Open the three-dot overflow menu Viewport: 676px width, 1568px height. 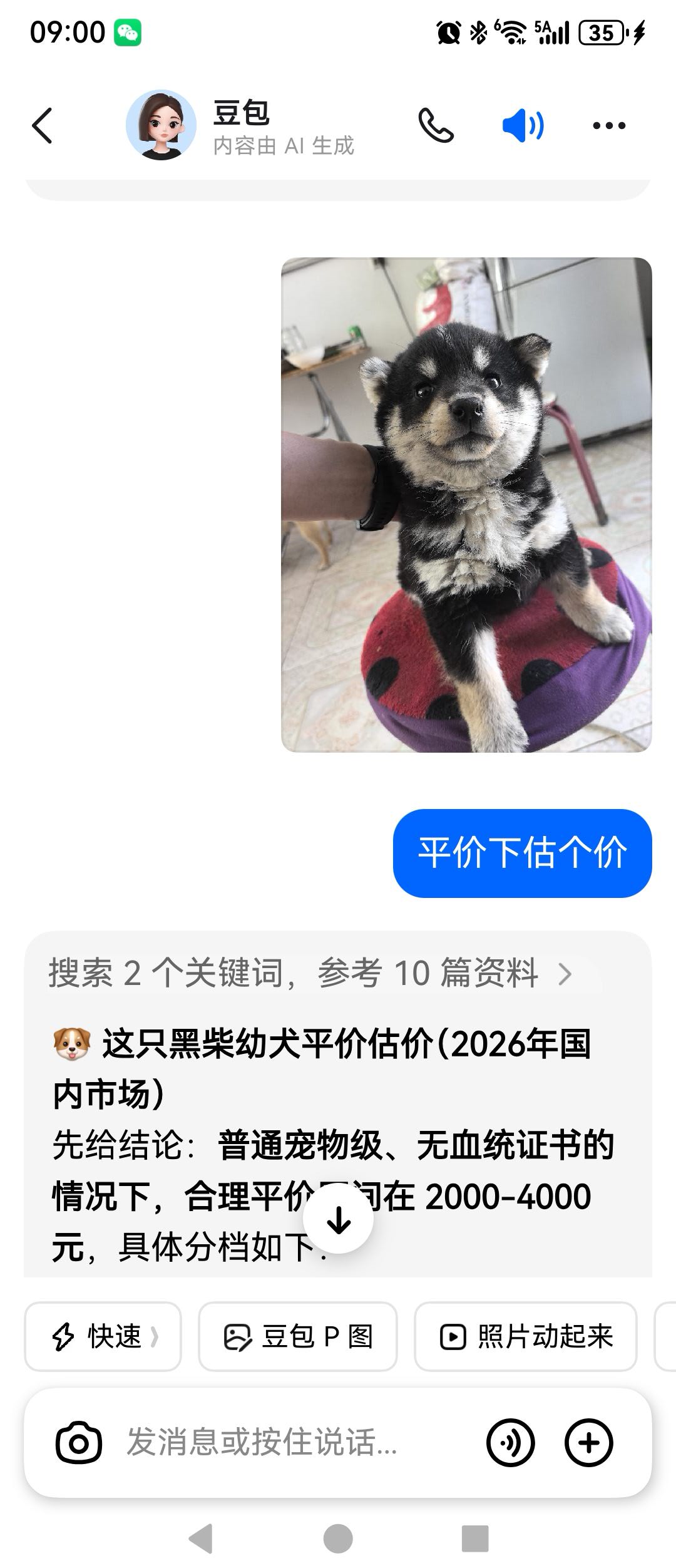tap(608, 125)
